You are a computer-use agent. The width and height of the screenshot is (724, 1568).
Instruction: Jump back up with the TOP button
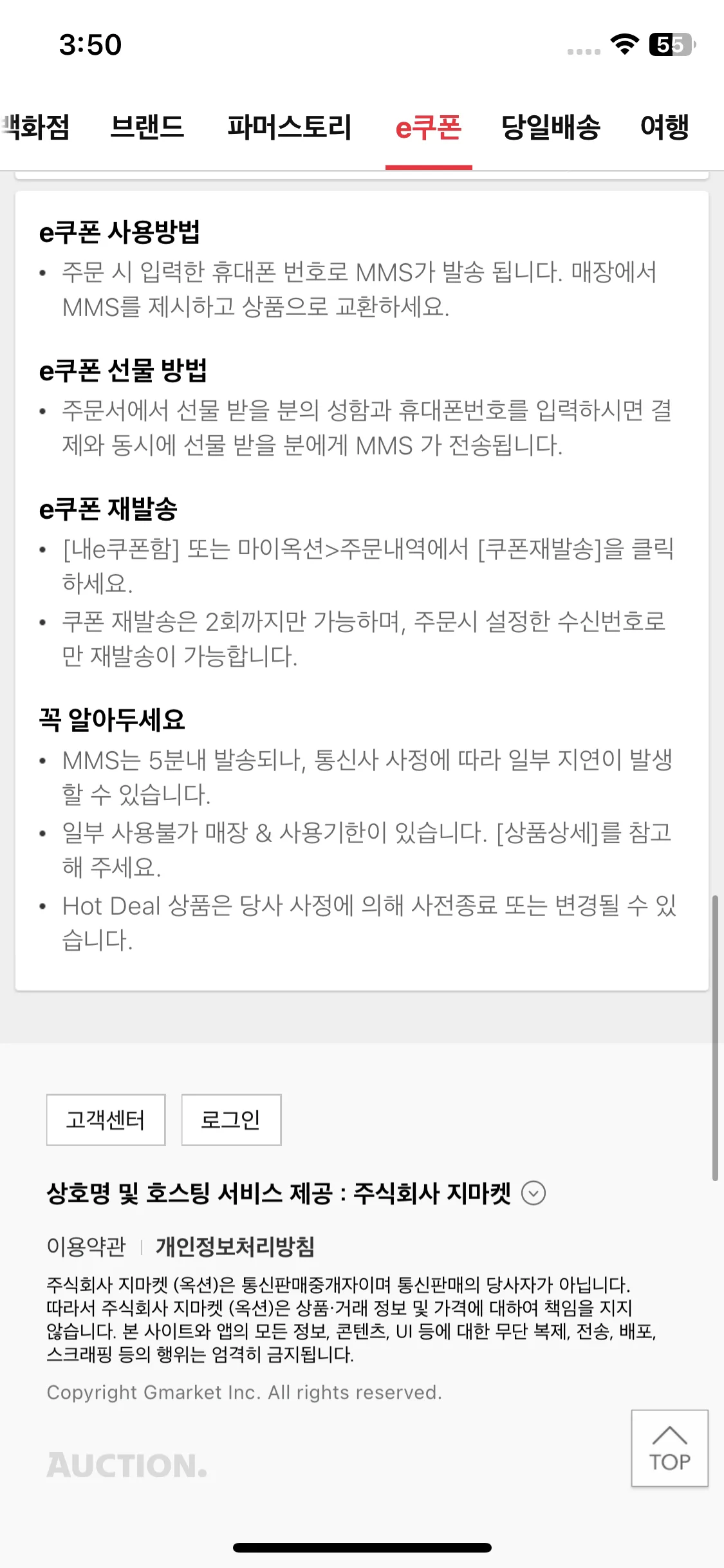coord(669,1448)
